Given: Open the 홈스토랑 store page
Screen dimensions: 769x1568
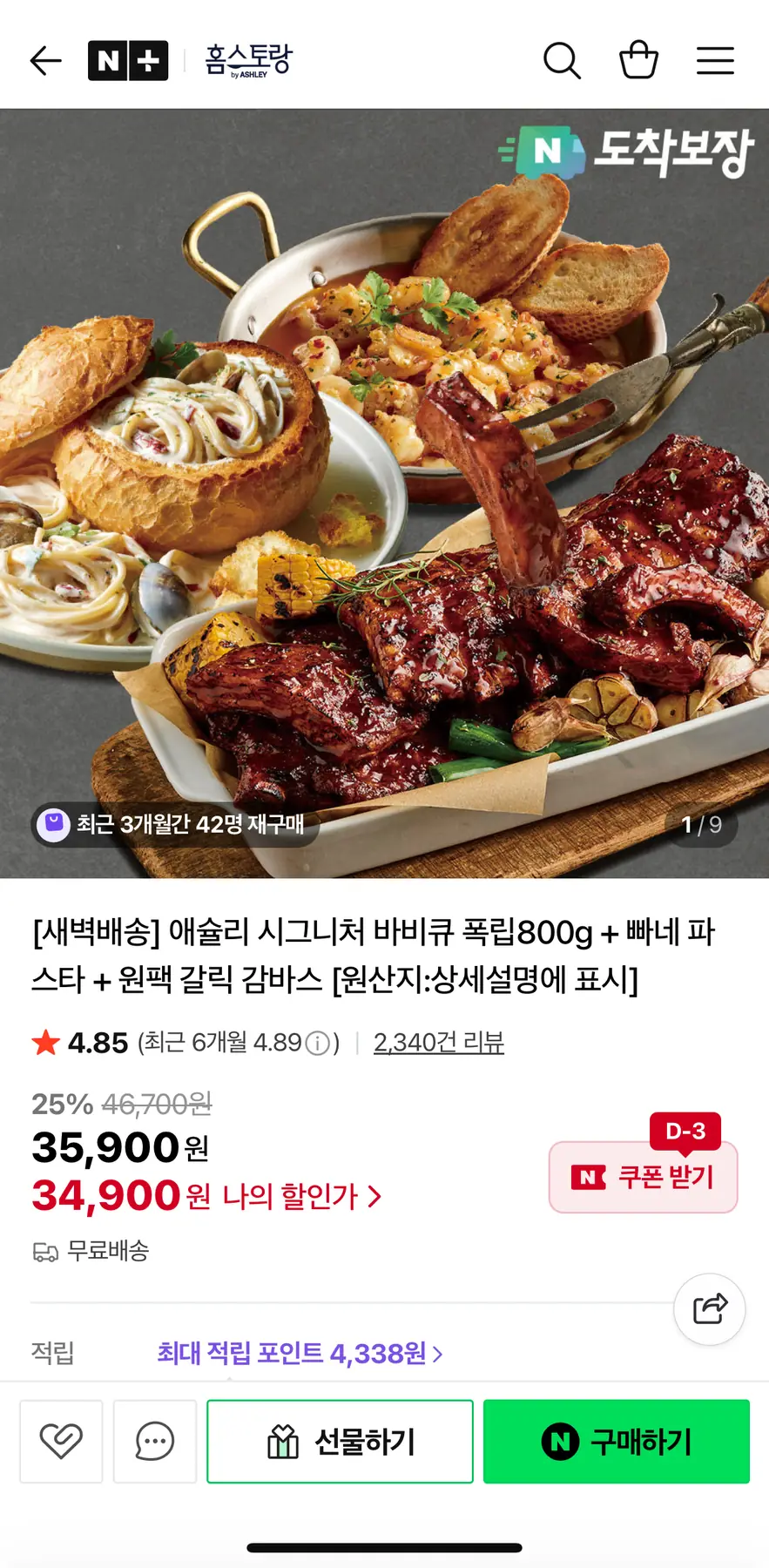Looking at the screenshot, I should click(249, 61).
